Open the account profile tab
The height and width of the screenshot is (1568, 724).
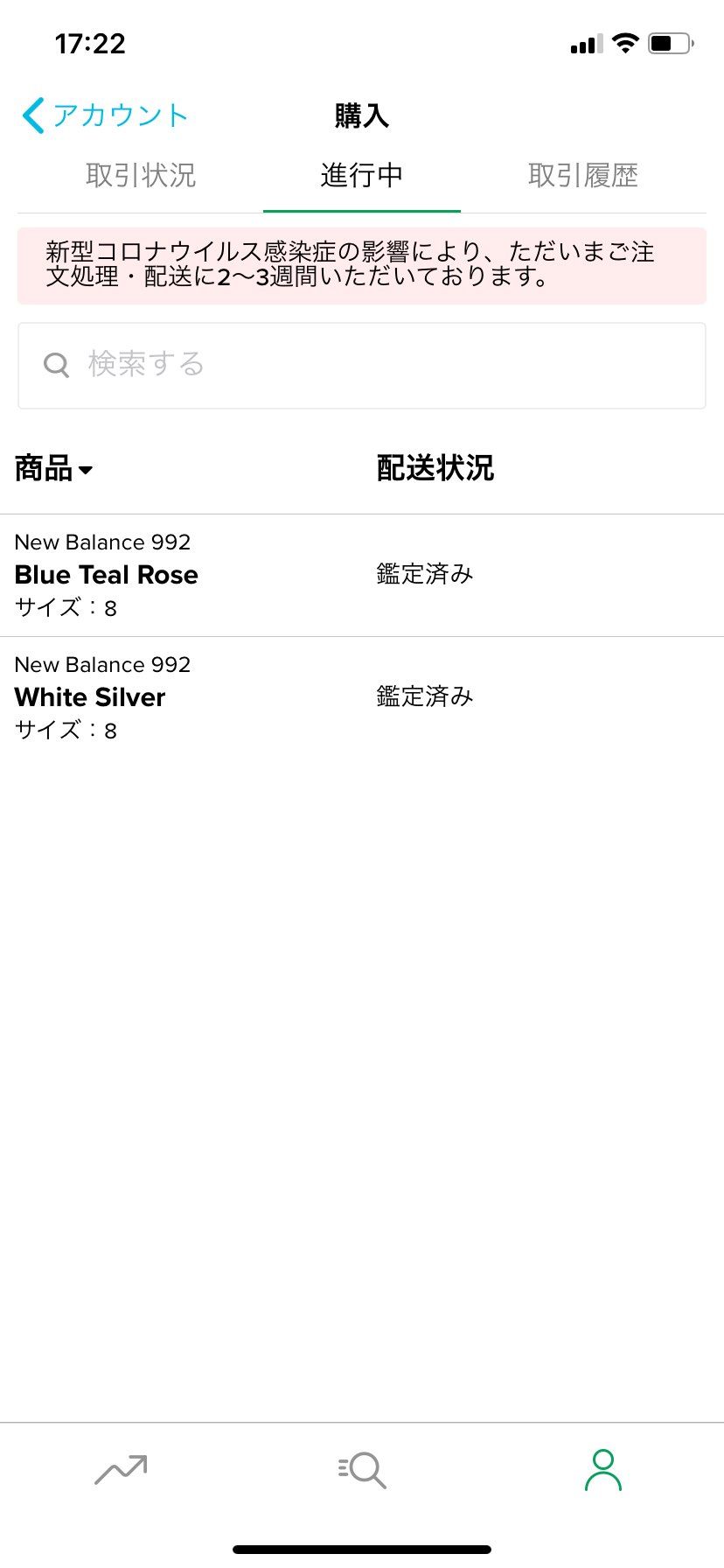click(x=603, y=1469)
